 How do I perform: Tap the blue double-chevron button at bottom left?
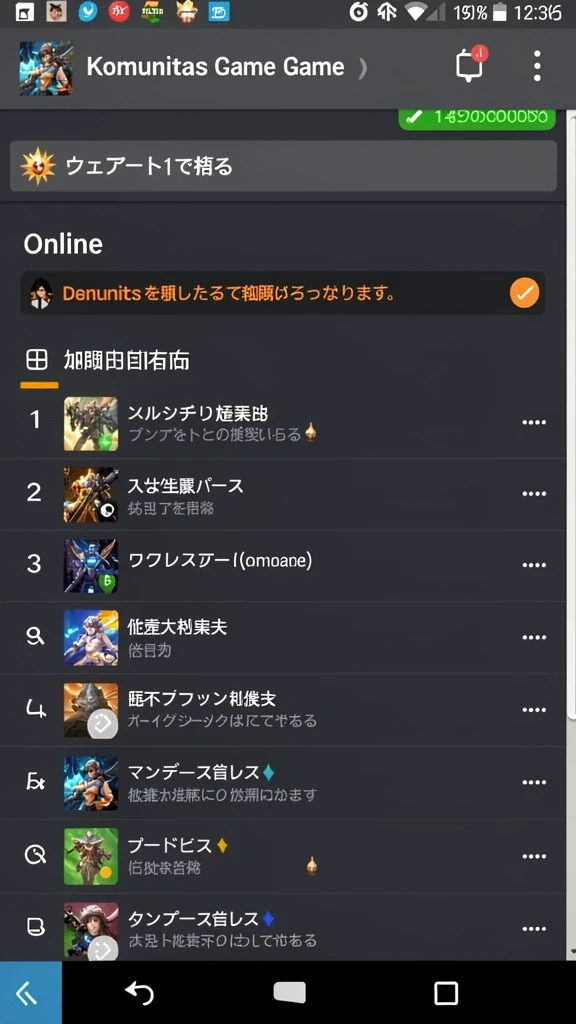[31, 993]
